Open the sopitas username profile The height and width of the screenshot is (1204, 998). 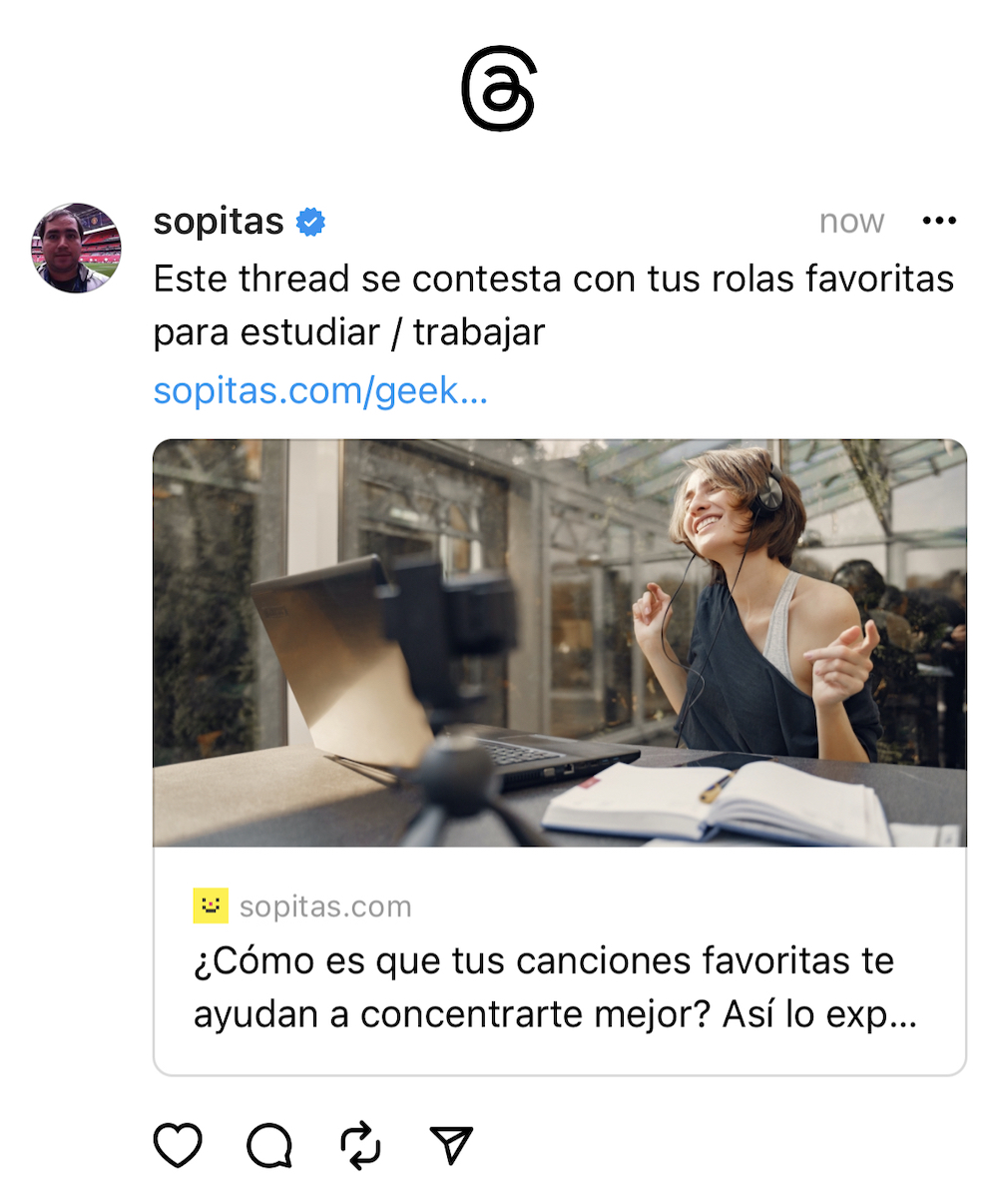pyautogui.click(x=219, y=221)
